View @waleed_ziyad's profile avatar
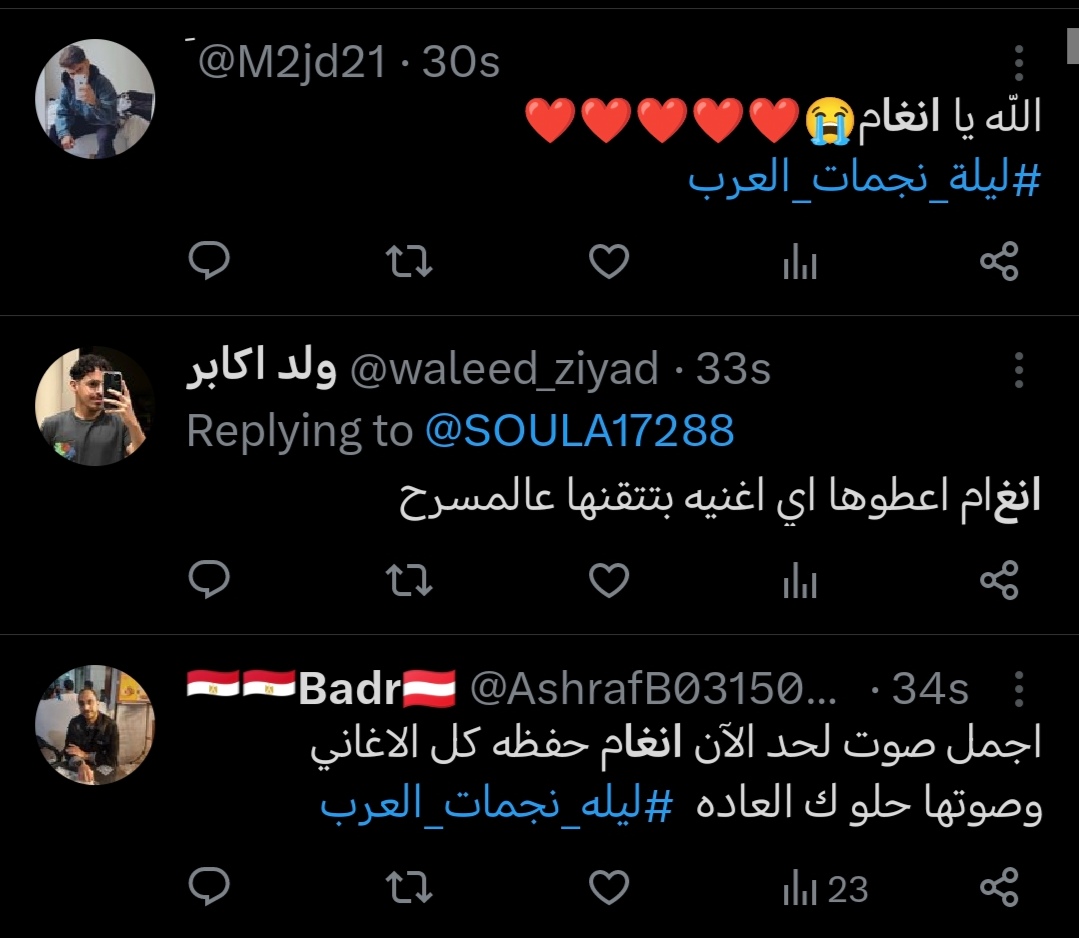Screen dimensions: 1079x938 pos(95,406)
